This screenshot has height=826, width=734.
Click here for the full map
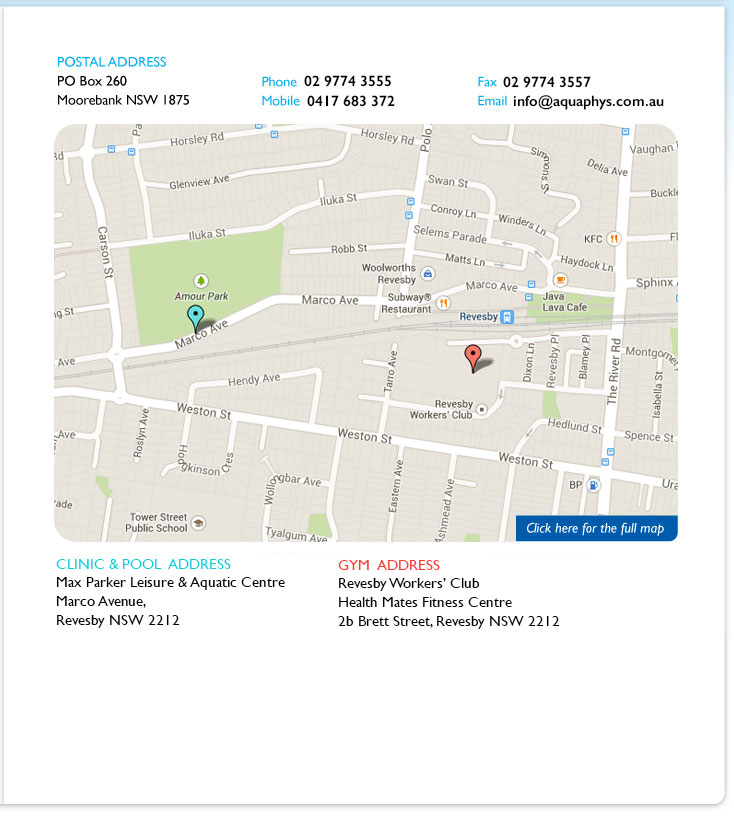(595, 528)
